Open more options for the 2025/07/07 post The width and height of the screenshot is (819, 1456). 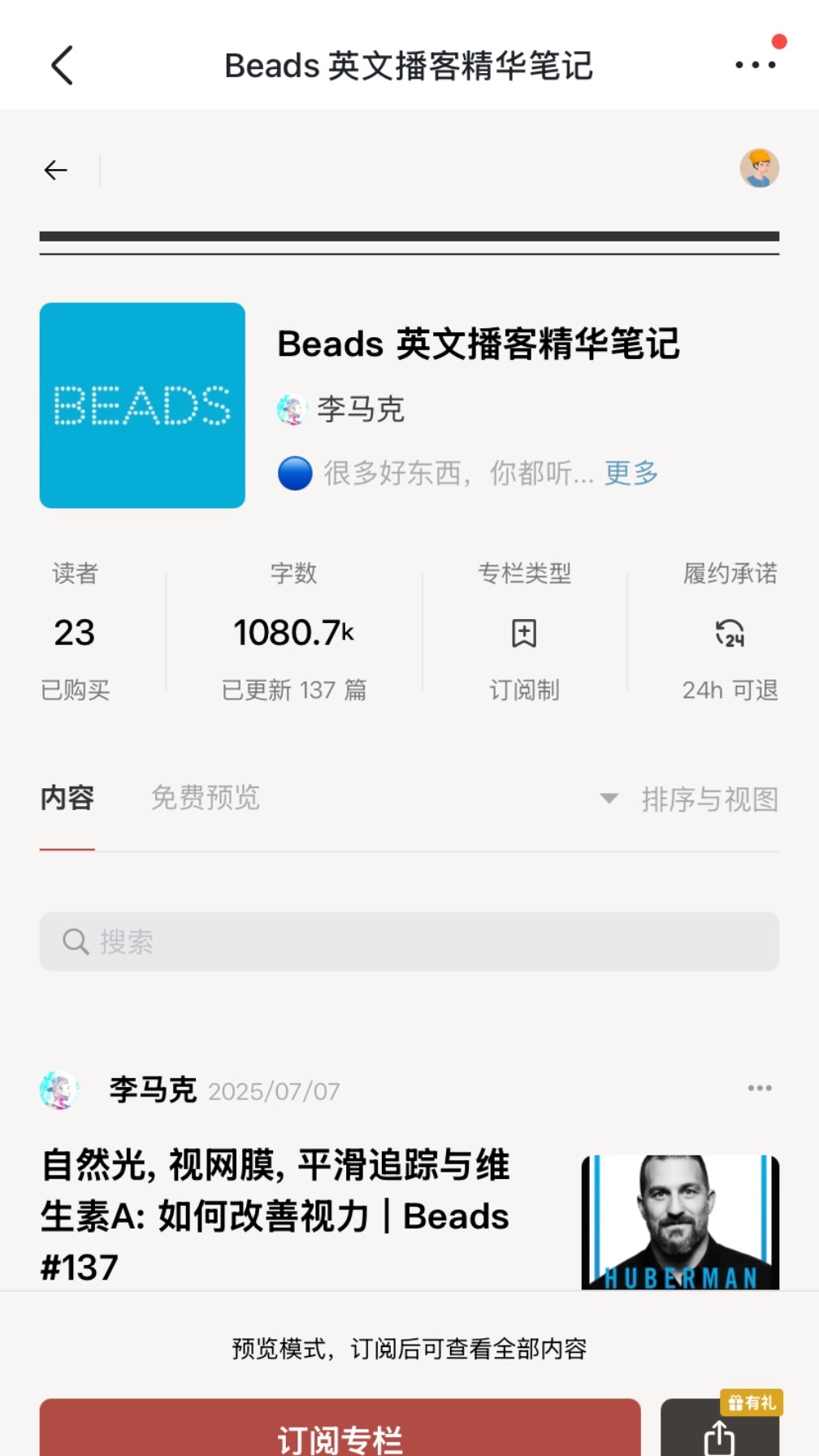coord(760,1088)
